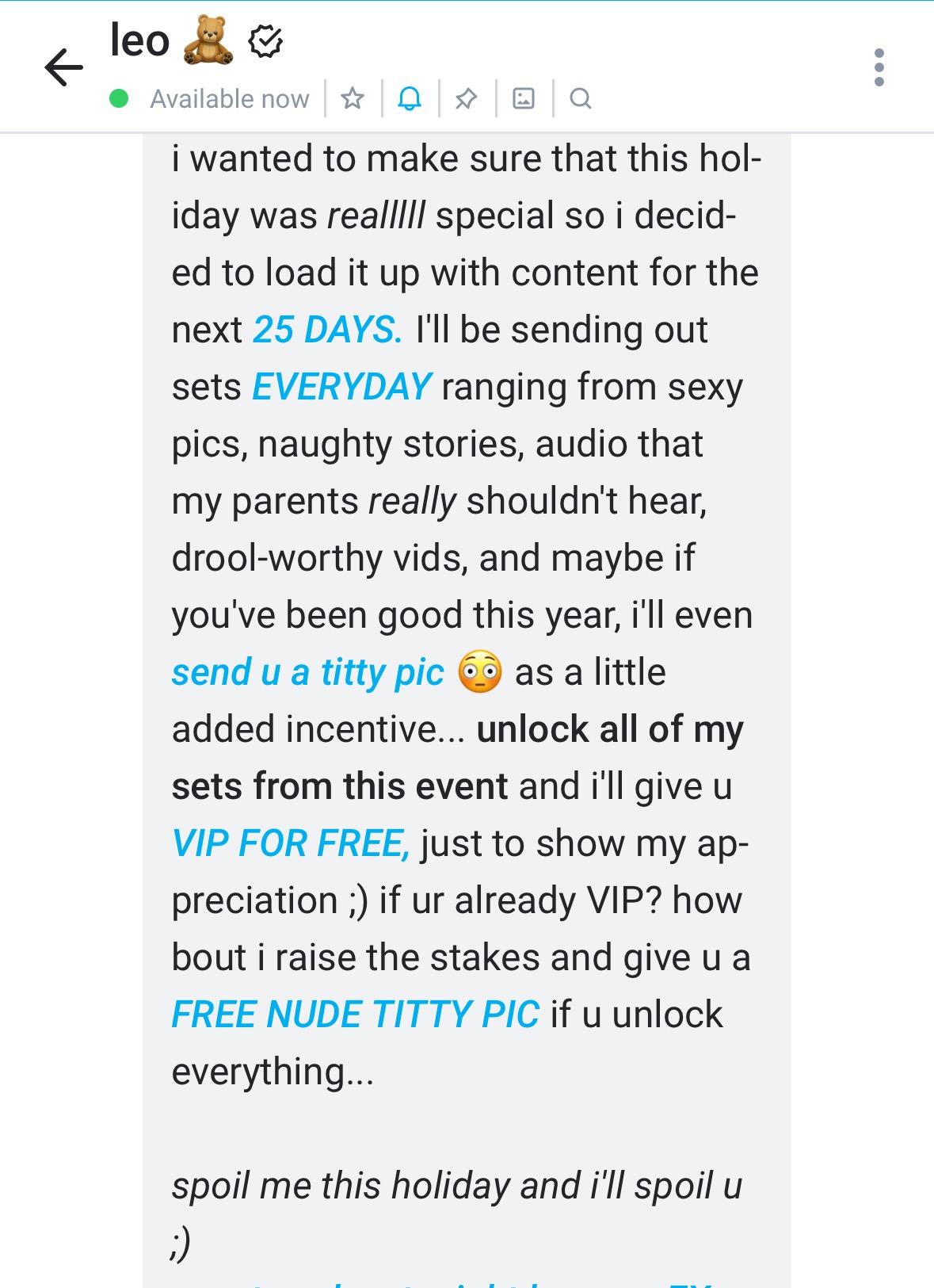Image resolution: width=934 pixels, height=1288 pixels.
Task: Go back using the arrow
Action: point(63,67)
